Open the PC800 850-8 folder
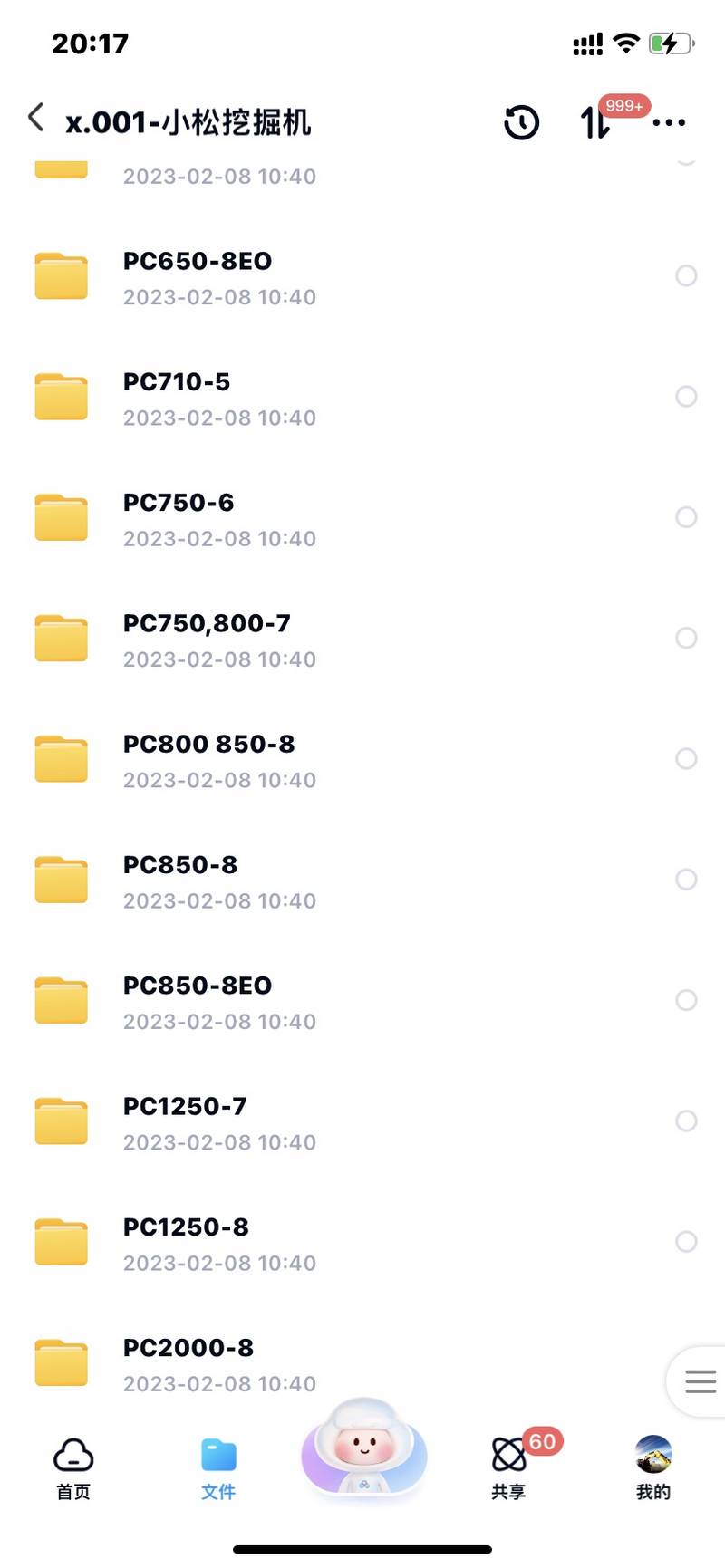 pyautogui.click(x=362, y=759)
